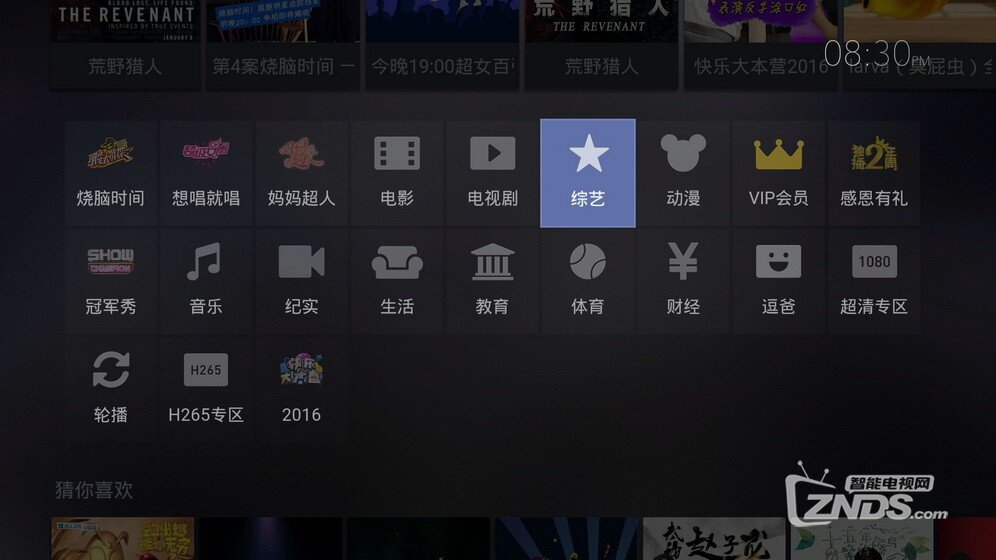Open the 动漫 anime category

tap(683, 174)
